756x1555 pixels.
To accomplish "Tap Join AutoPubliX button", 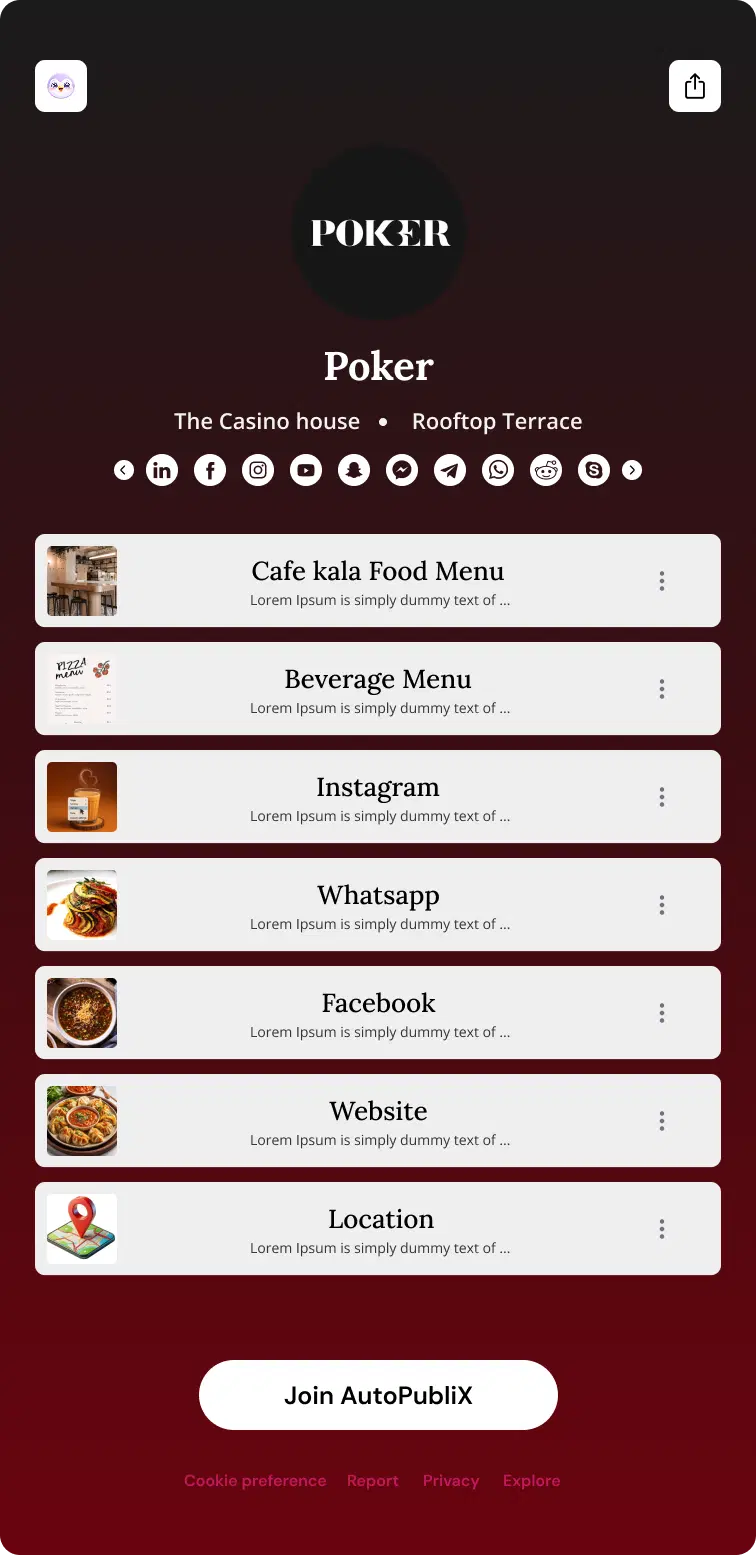I will (378, 1395).
